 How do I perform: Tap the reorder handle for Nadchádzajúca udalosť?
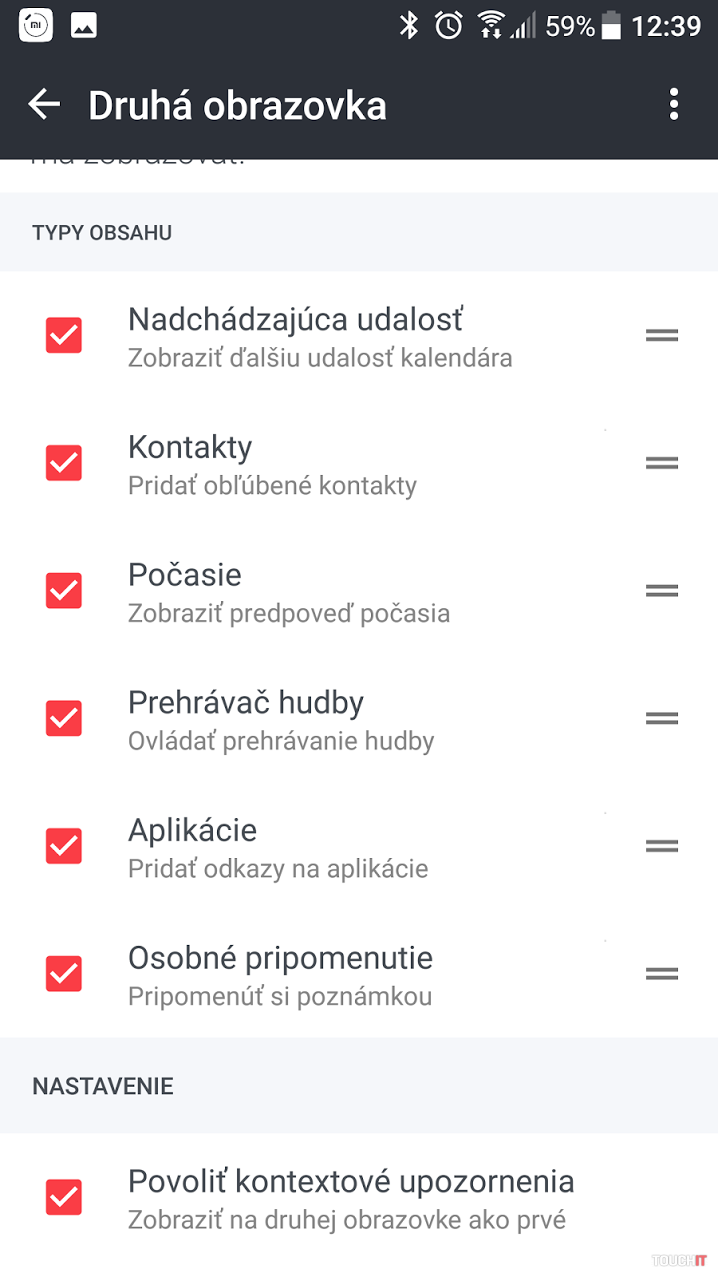(x=662, y=336)
